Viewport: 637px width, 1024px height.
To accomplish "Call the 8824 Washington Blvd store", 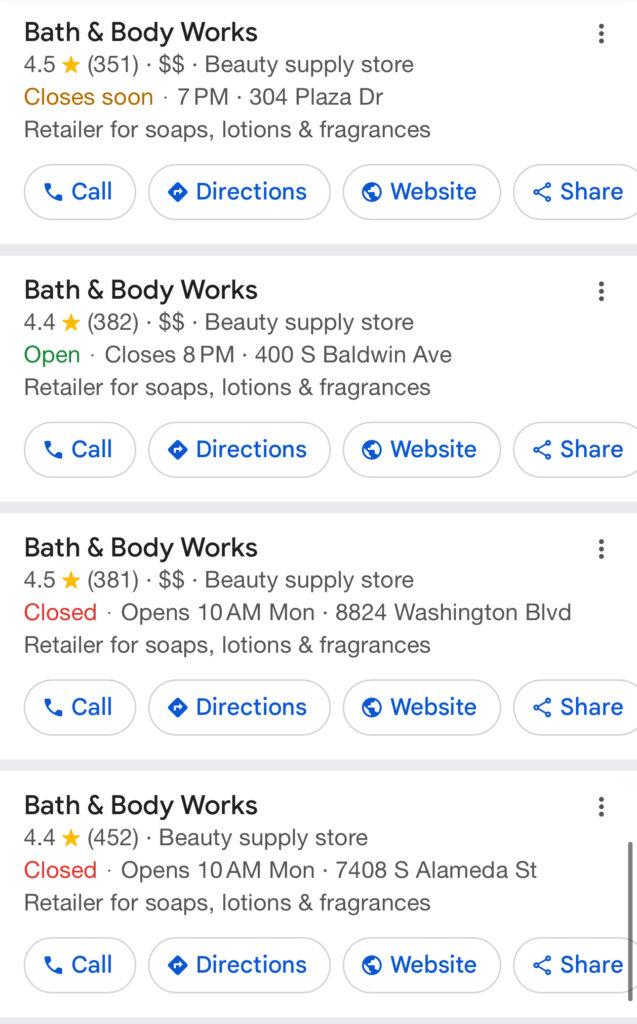I will point(79,707).
